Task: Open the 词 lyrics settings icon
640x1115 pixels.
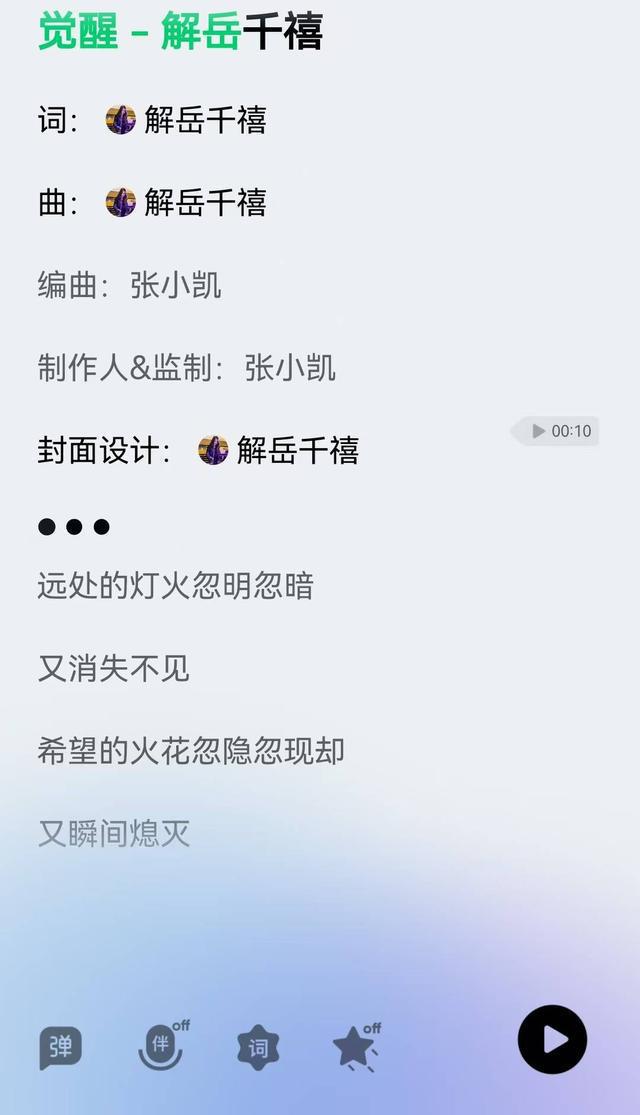Action: [x=258, y=1047]
